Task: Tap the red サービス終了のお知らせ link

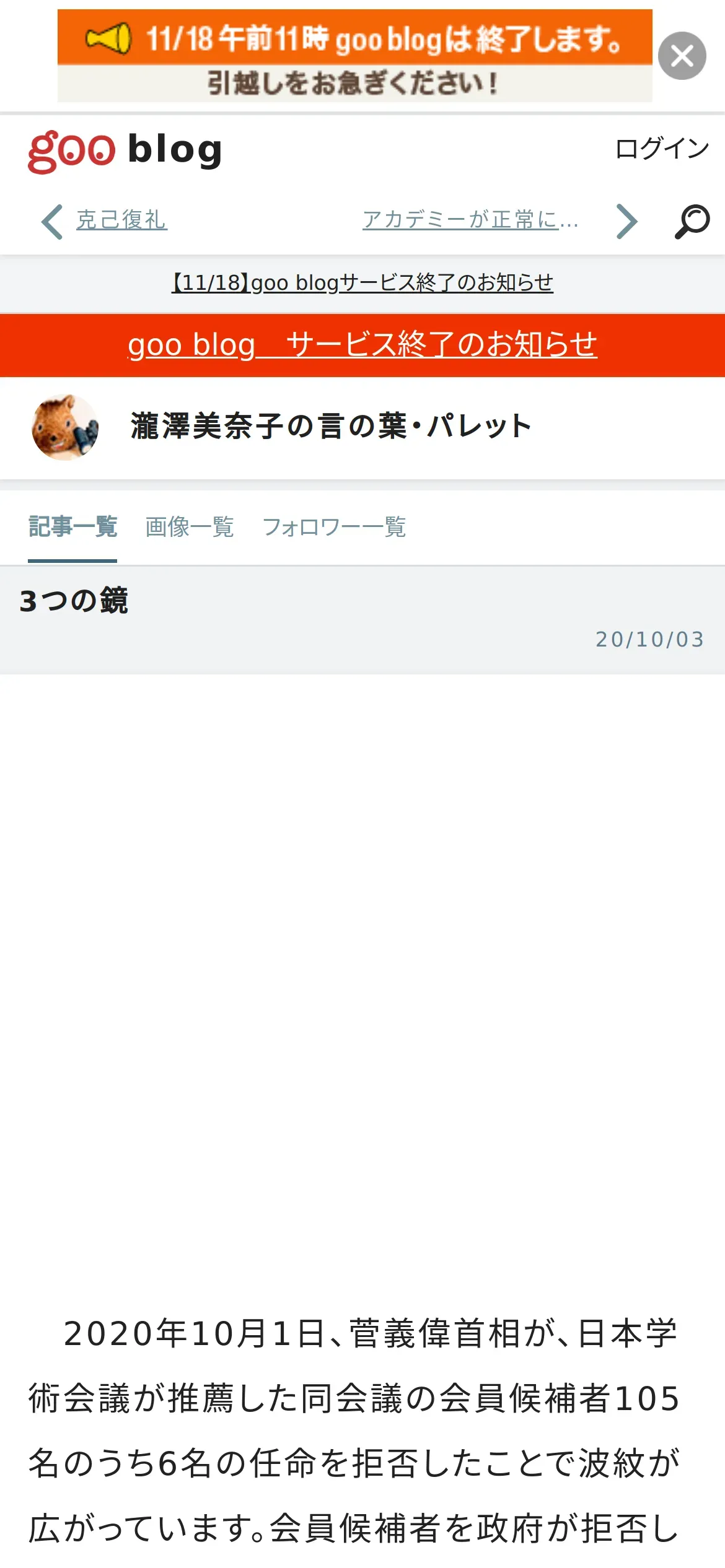Action: (x=362, y=345)
